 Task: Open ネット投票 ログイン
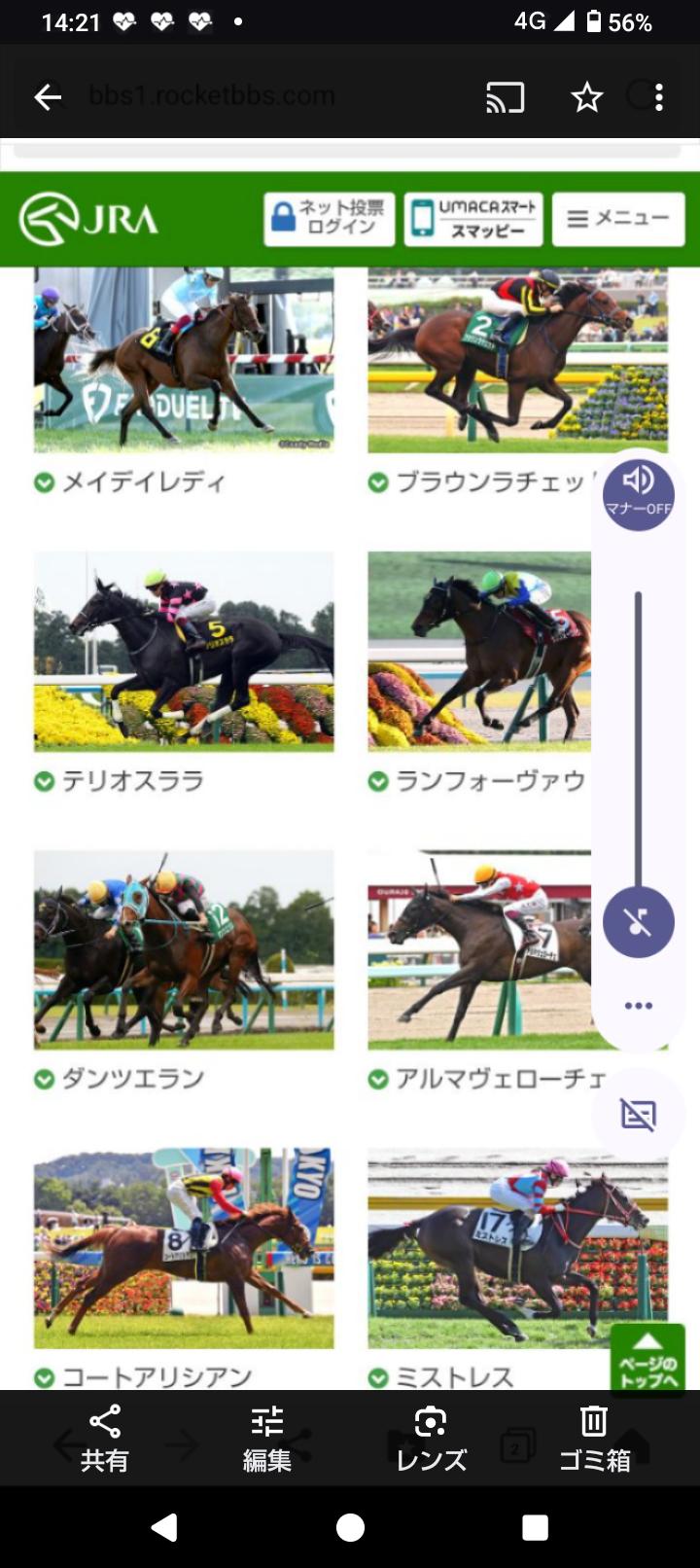(329, 218)
